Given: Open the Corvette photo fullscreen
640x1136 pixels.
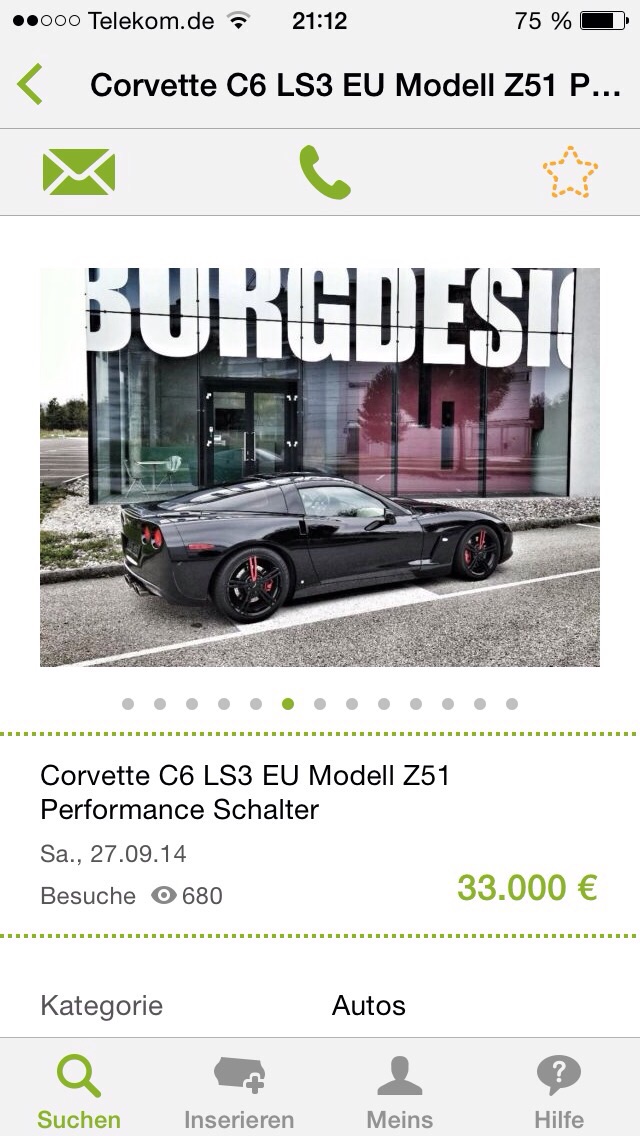Looking at the screenshot, I should click(x=320, y=467).
